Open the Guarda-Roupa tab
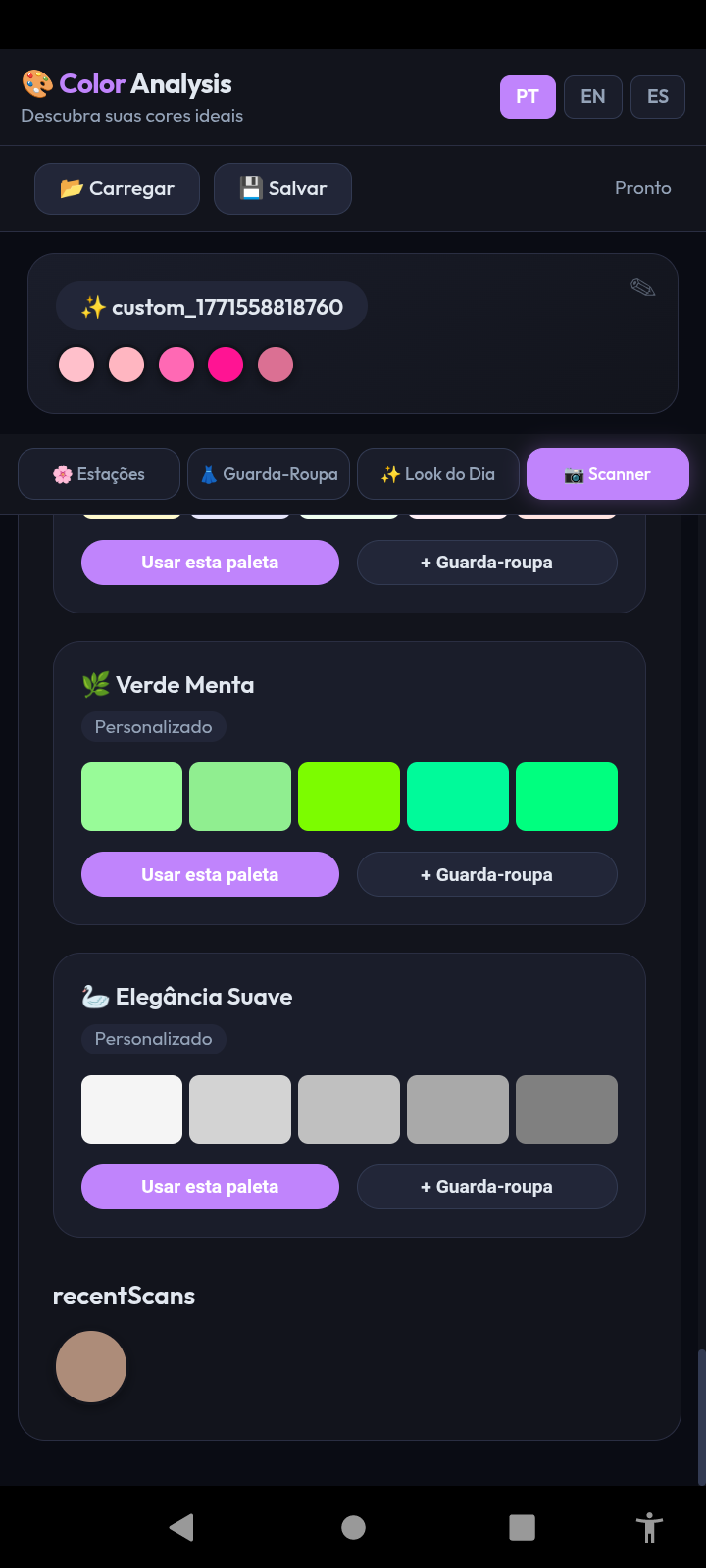Viewport: 706px width, 1568px height. pyautogui.click(x=269, y=474)
